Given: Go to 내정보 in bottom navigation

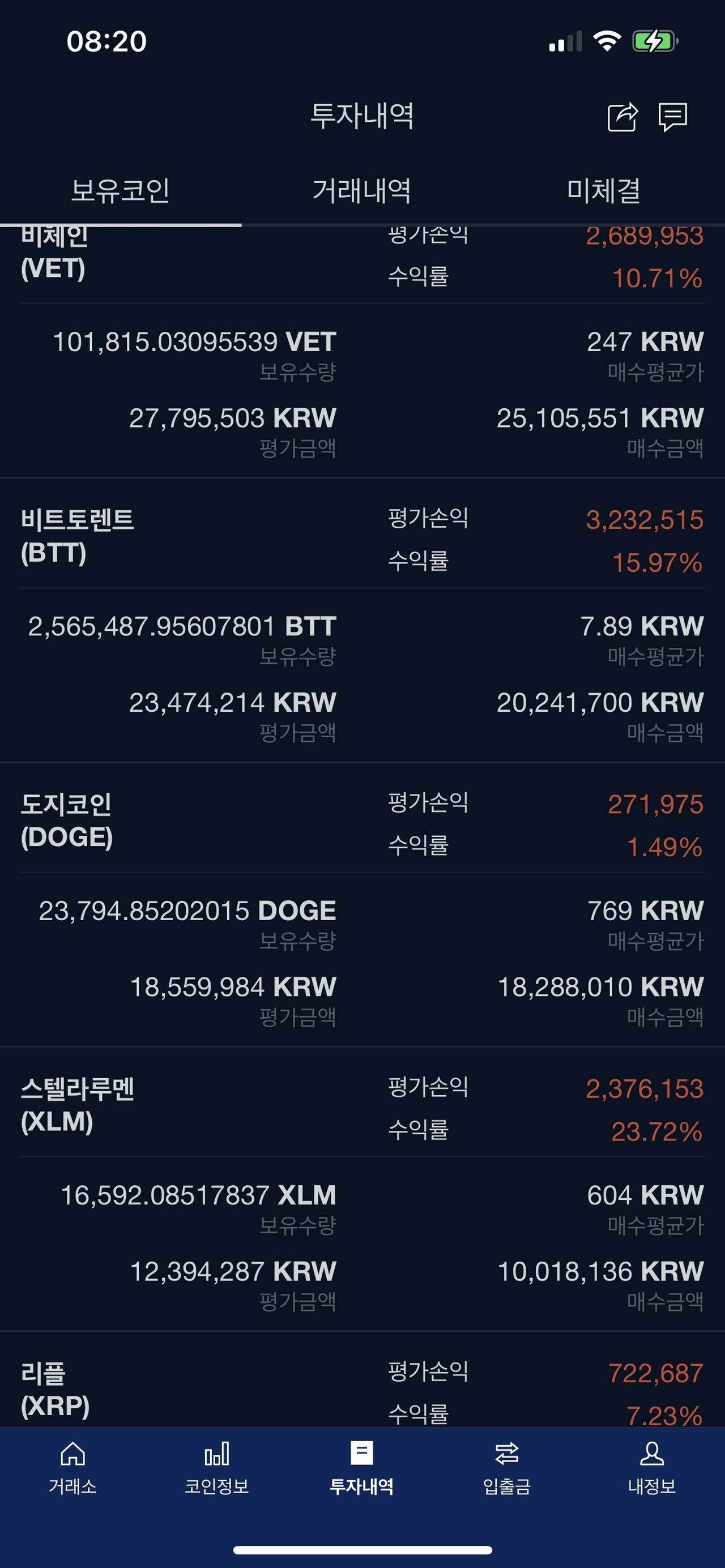Looking at the screenshot, I should (x=651, y=1468).
